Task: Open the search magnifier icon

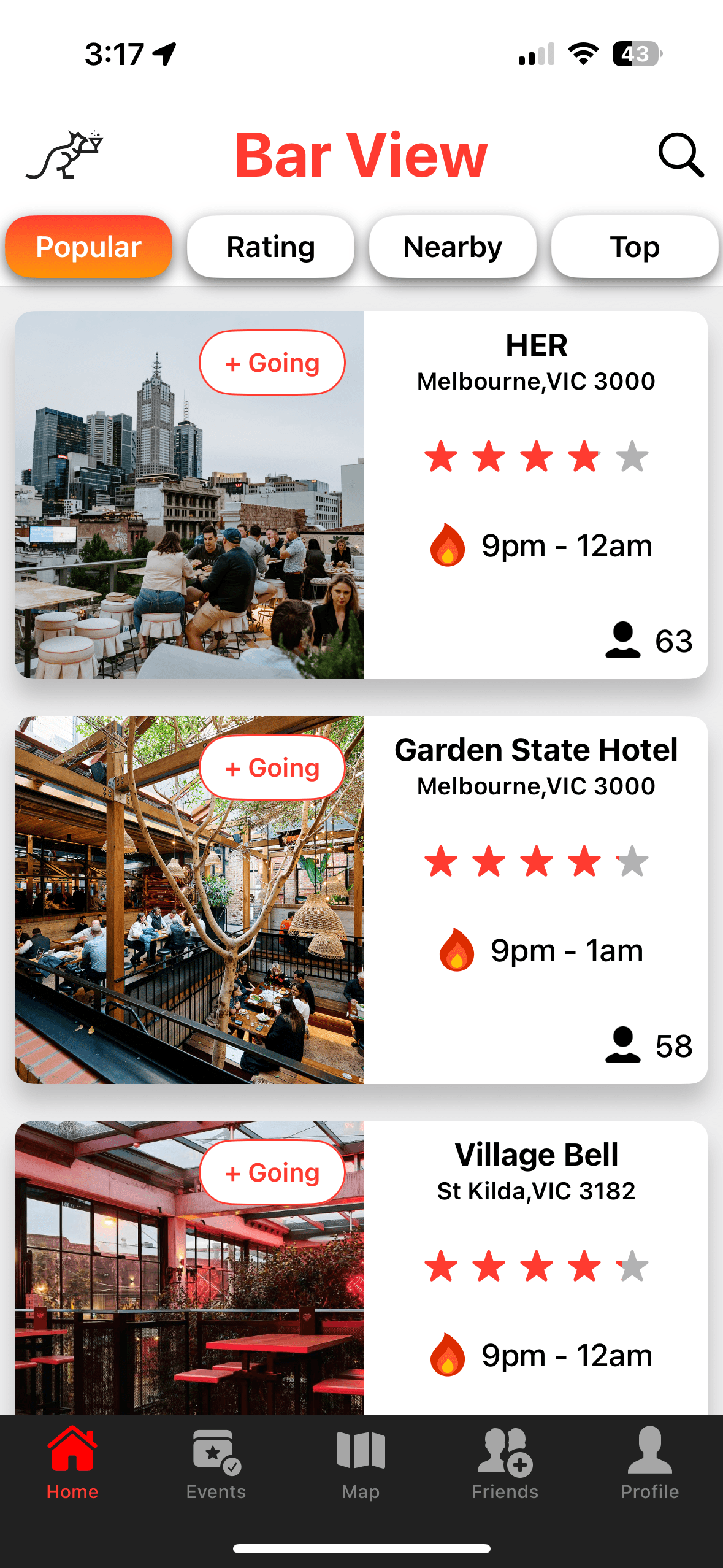Action: (x=681, y=155)
